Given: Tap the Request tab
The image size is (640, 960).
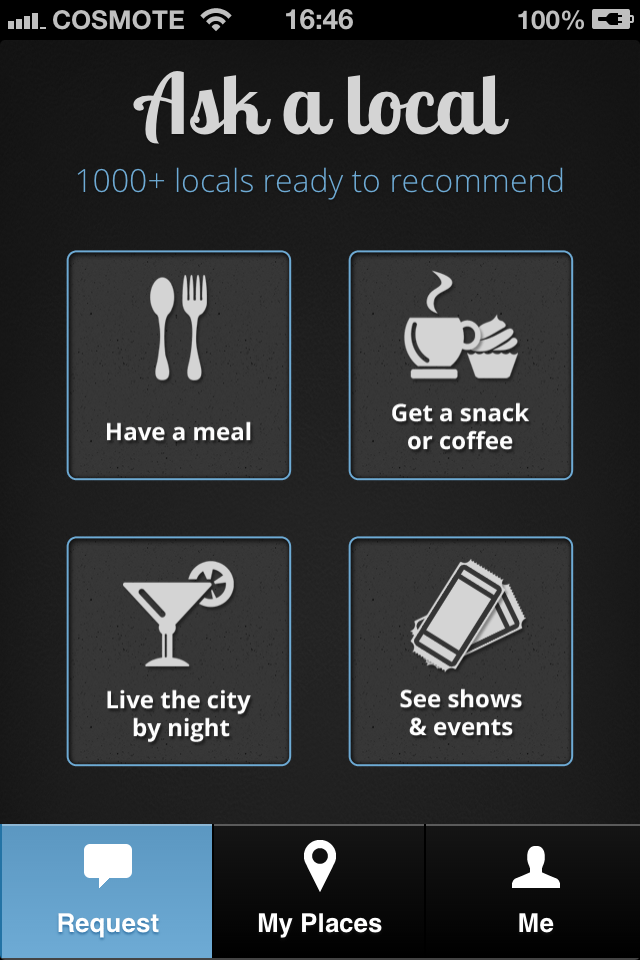Looking at the screenshot, I should click(107, 891).
